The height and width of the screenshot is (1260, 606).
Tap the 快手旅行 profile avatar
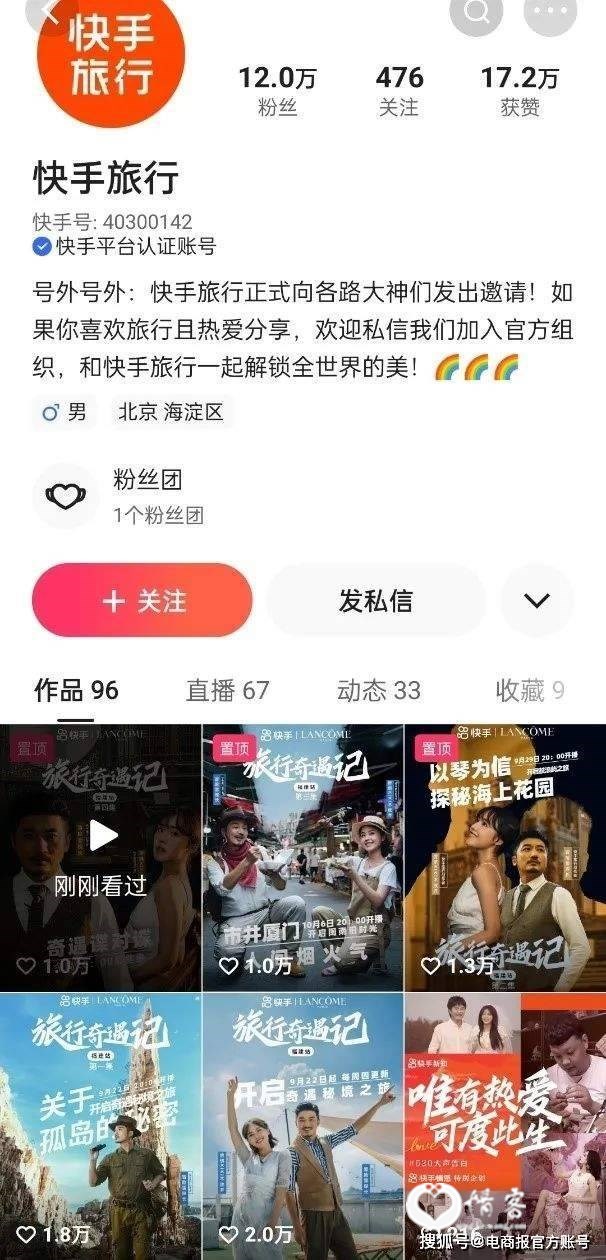[x=111, y=50]
